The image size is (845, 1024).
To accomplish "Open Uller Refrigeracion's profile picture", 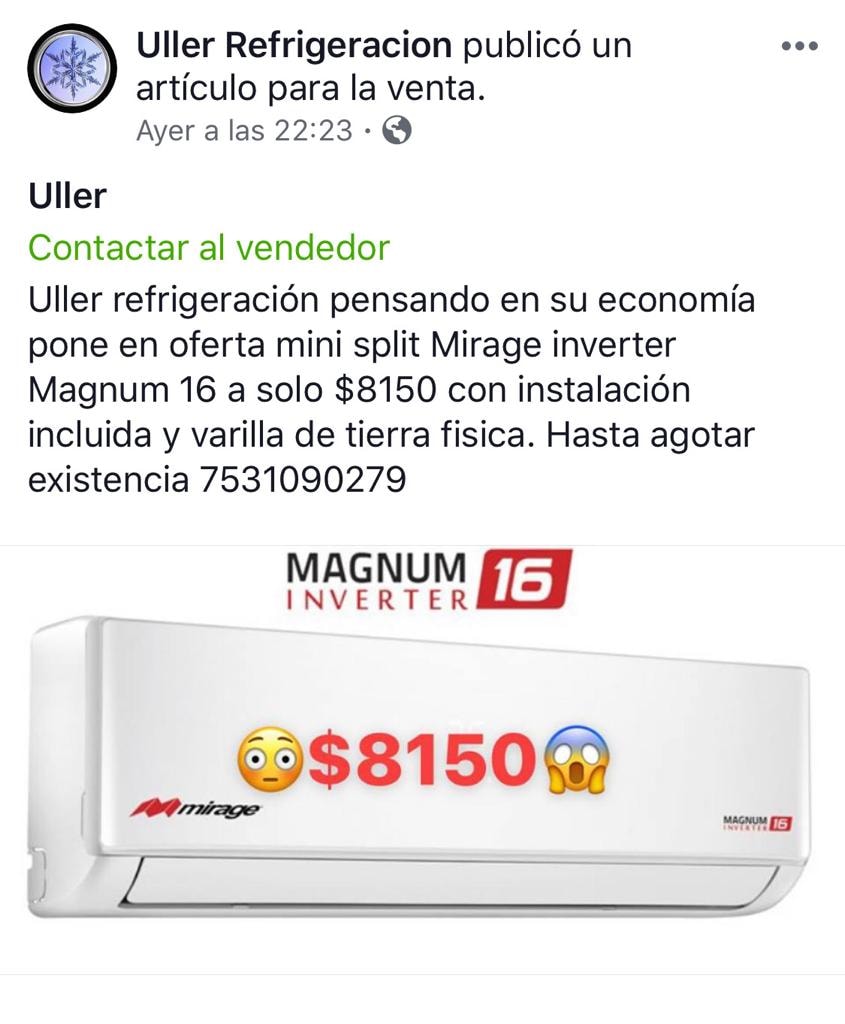I will 72,68.
